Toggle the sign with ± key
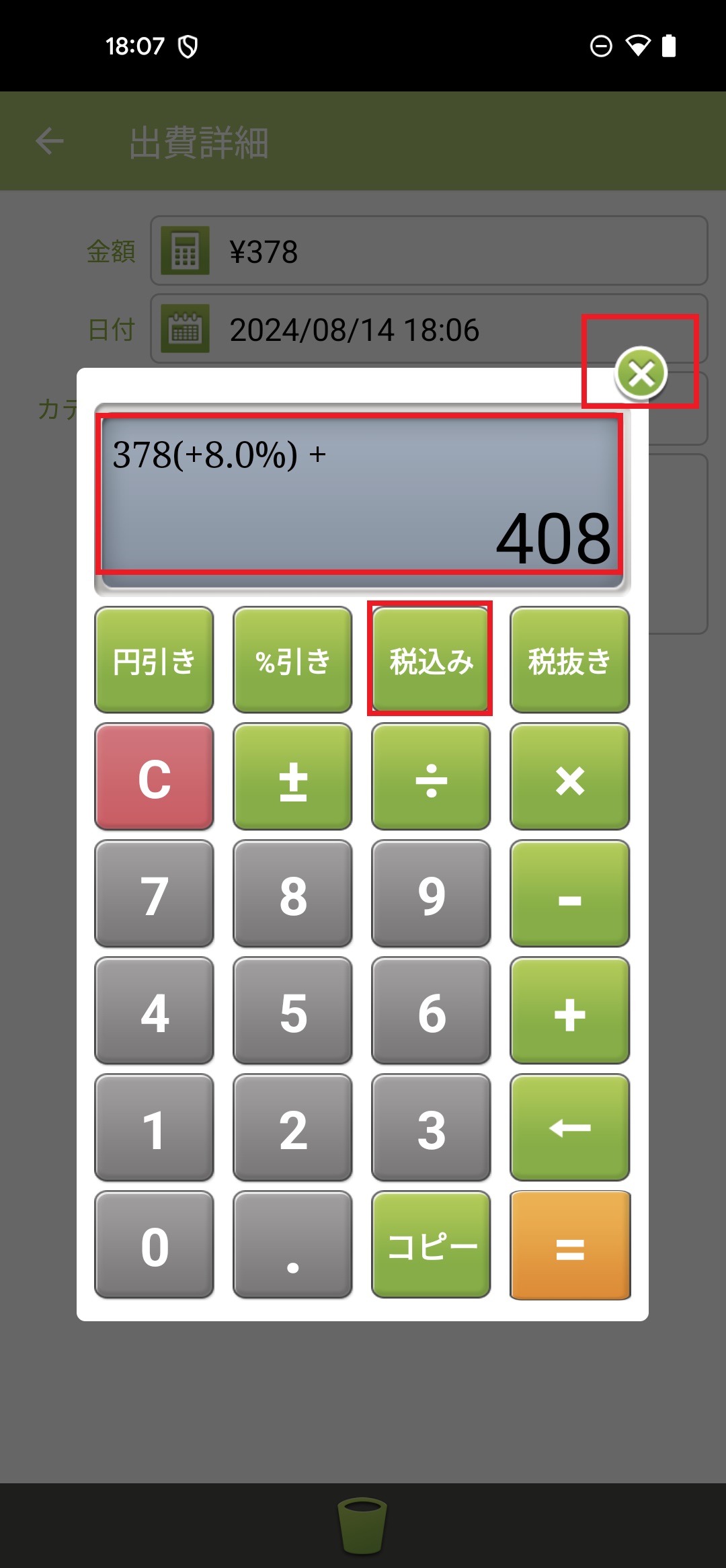This screenshot has width=726, height=1568. tap(292, 777)
